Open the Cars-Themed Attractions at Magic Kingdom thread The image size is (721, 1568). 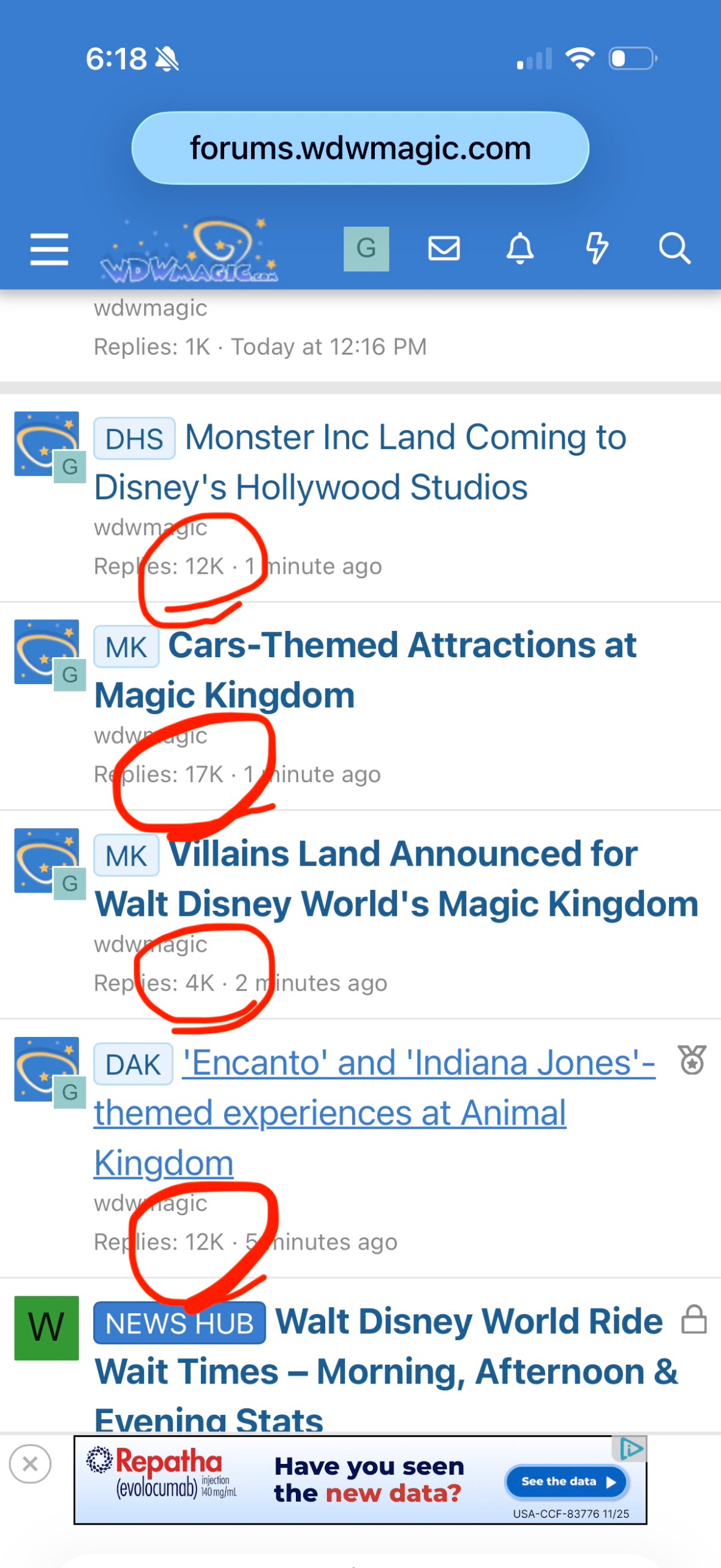(402, 646)
